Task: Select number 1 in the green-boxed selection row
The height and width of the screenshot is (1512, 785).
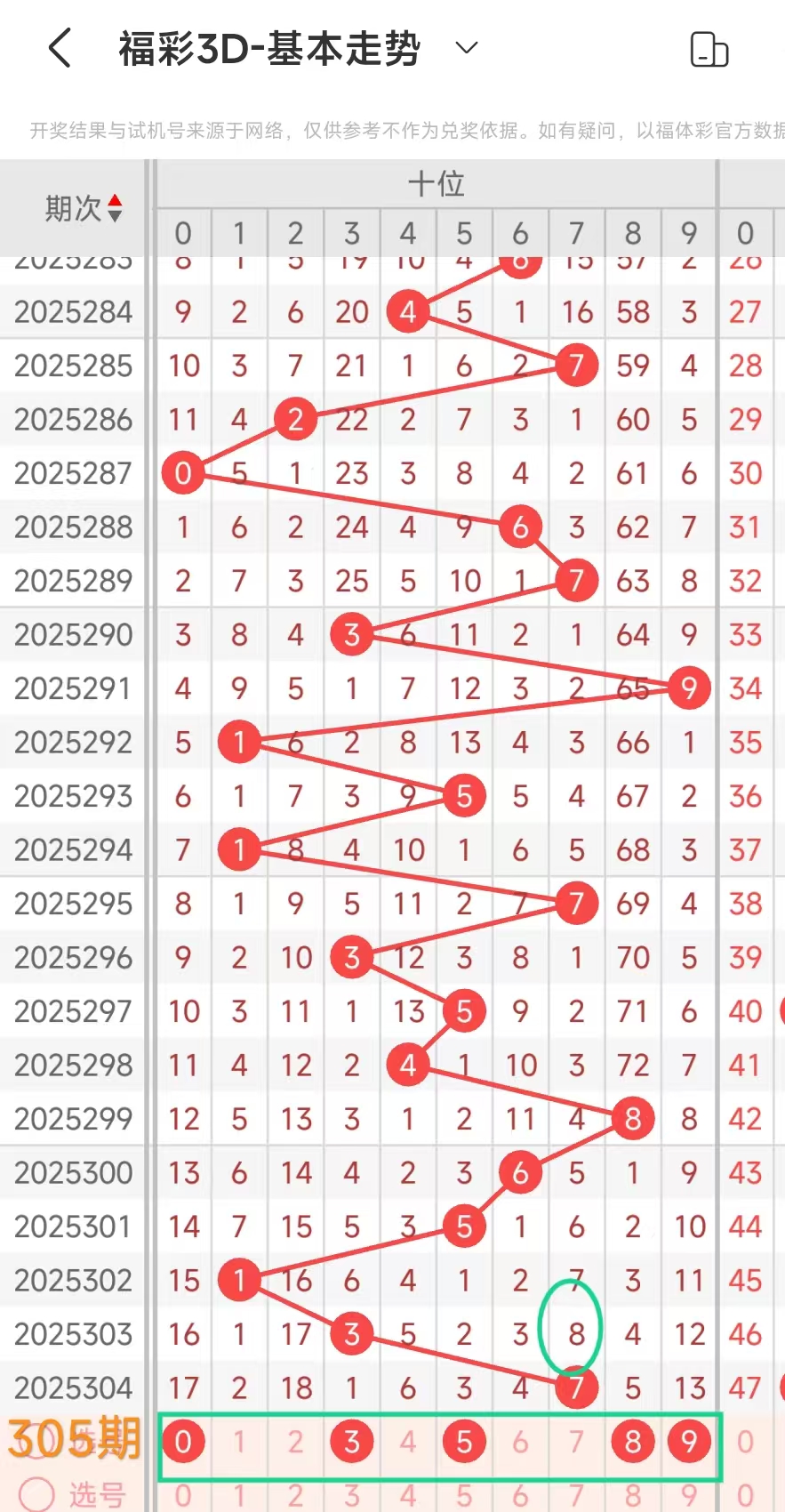Action: coord(239,1442)
